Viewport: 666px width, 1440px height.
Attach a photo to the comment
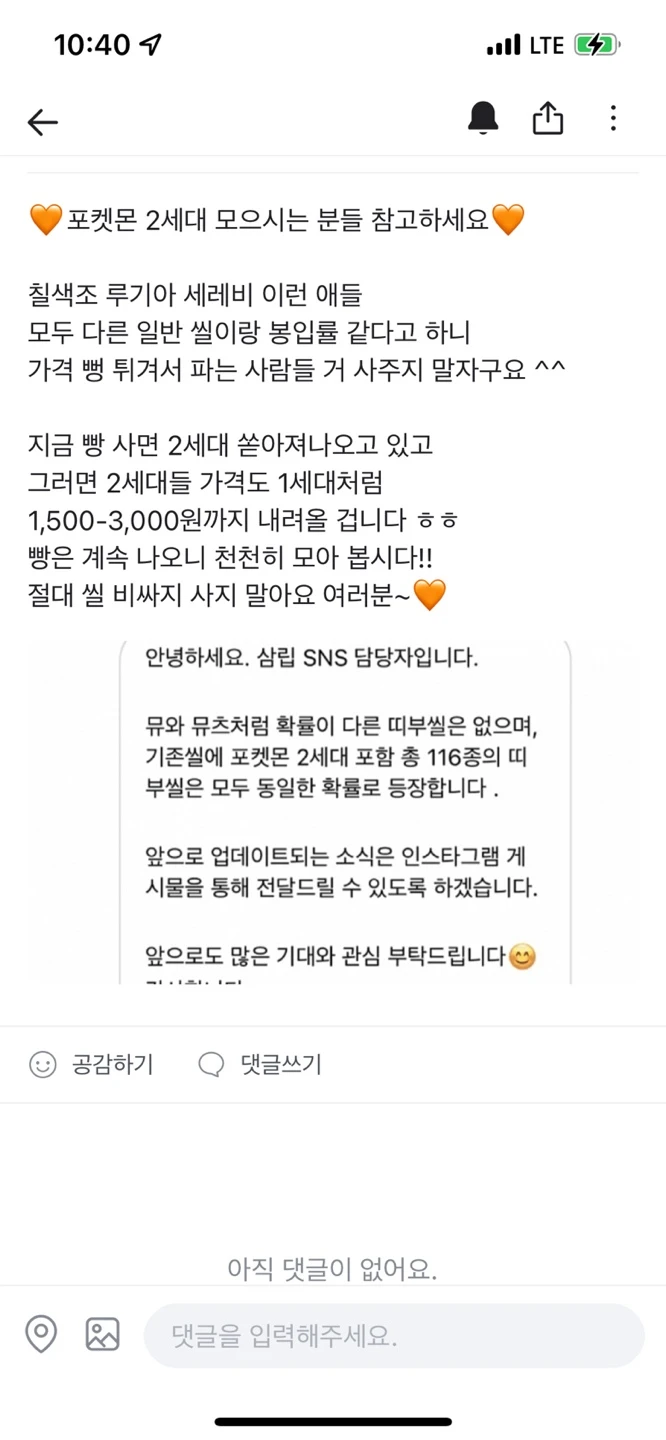(x=102, y=1334)
